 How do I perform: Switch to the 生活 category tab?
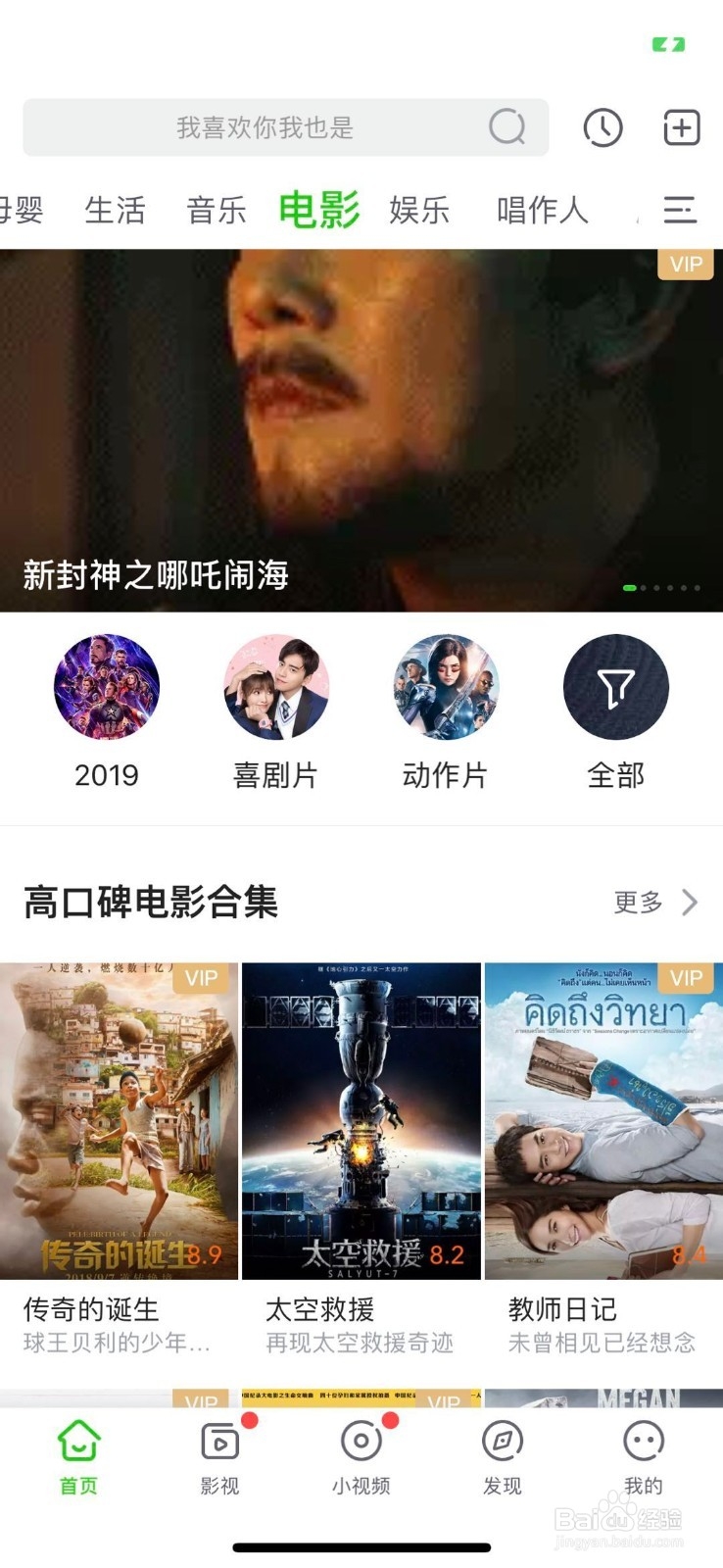pos(115,210)
